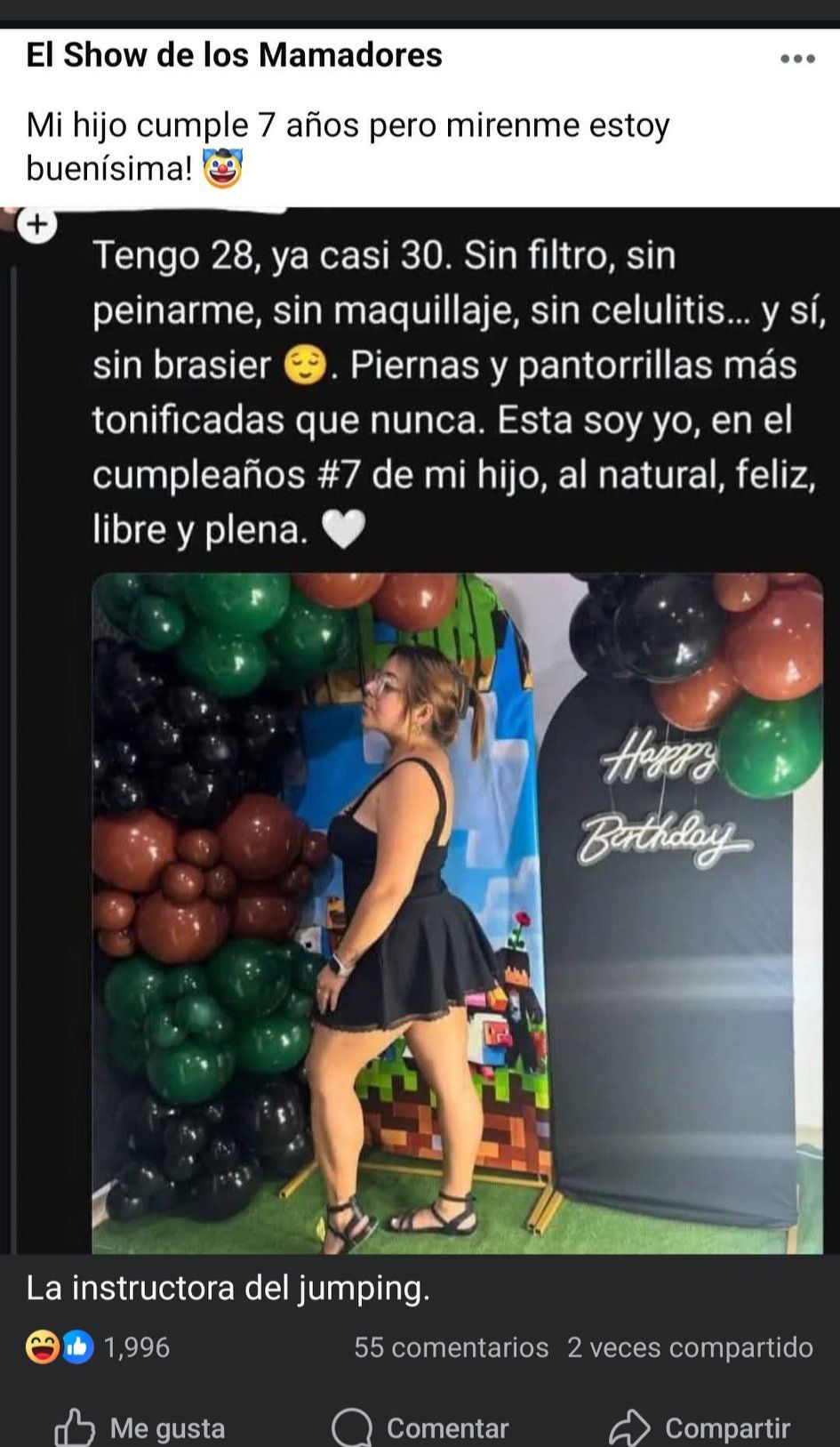Open El Show de los Mamadores page
840x1447 pixels.
(235, 55)
